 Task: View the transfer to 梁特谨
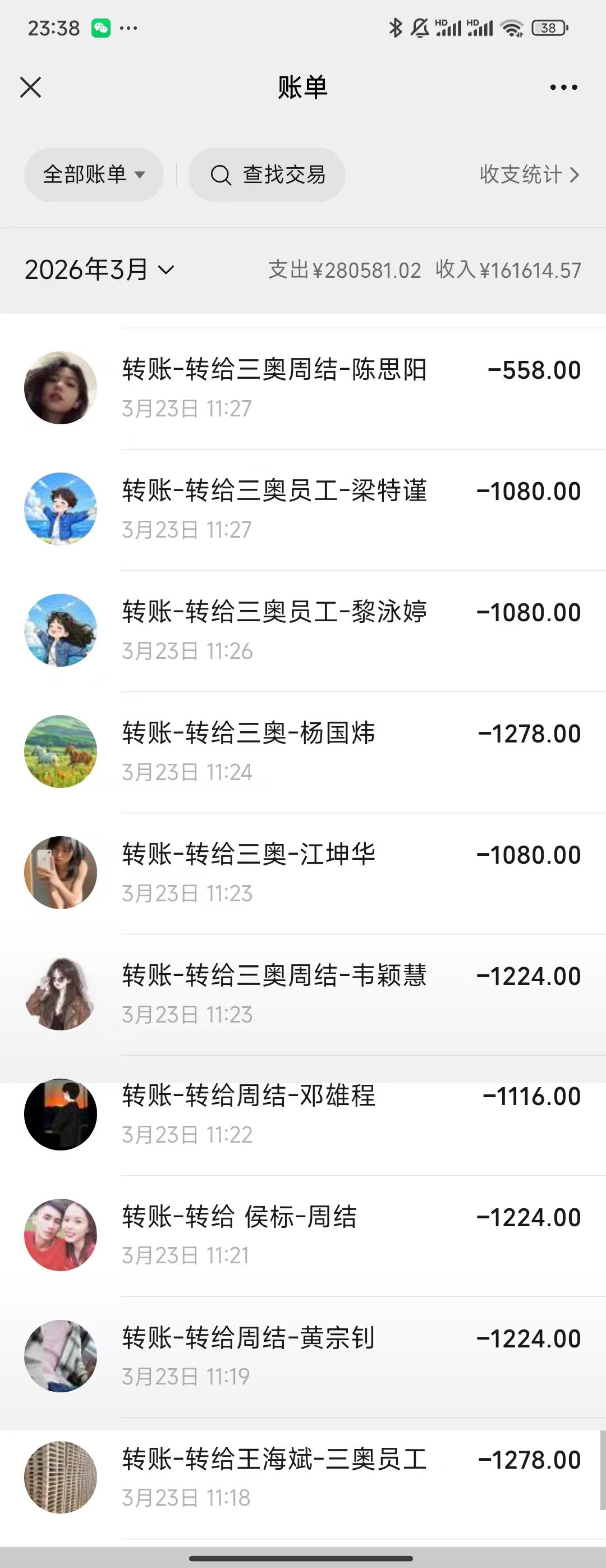(302, 509)
